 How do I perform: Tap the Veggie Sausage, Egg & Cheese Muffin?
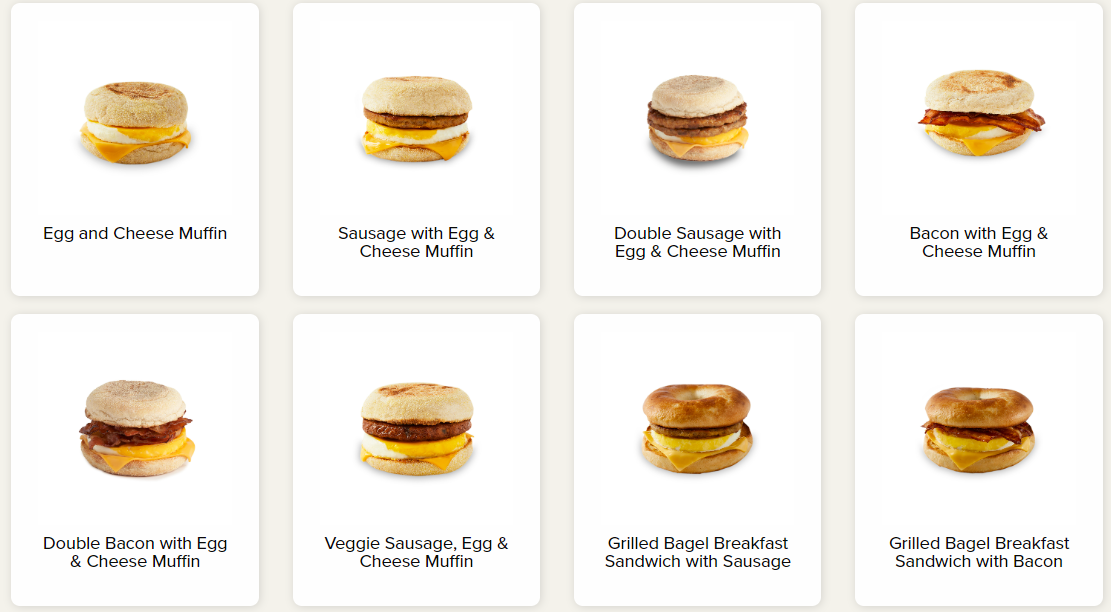tap(416, 460)
